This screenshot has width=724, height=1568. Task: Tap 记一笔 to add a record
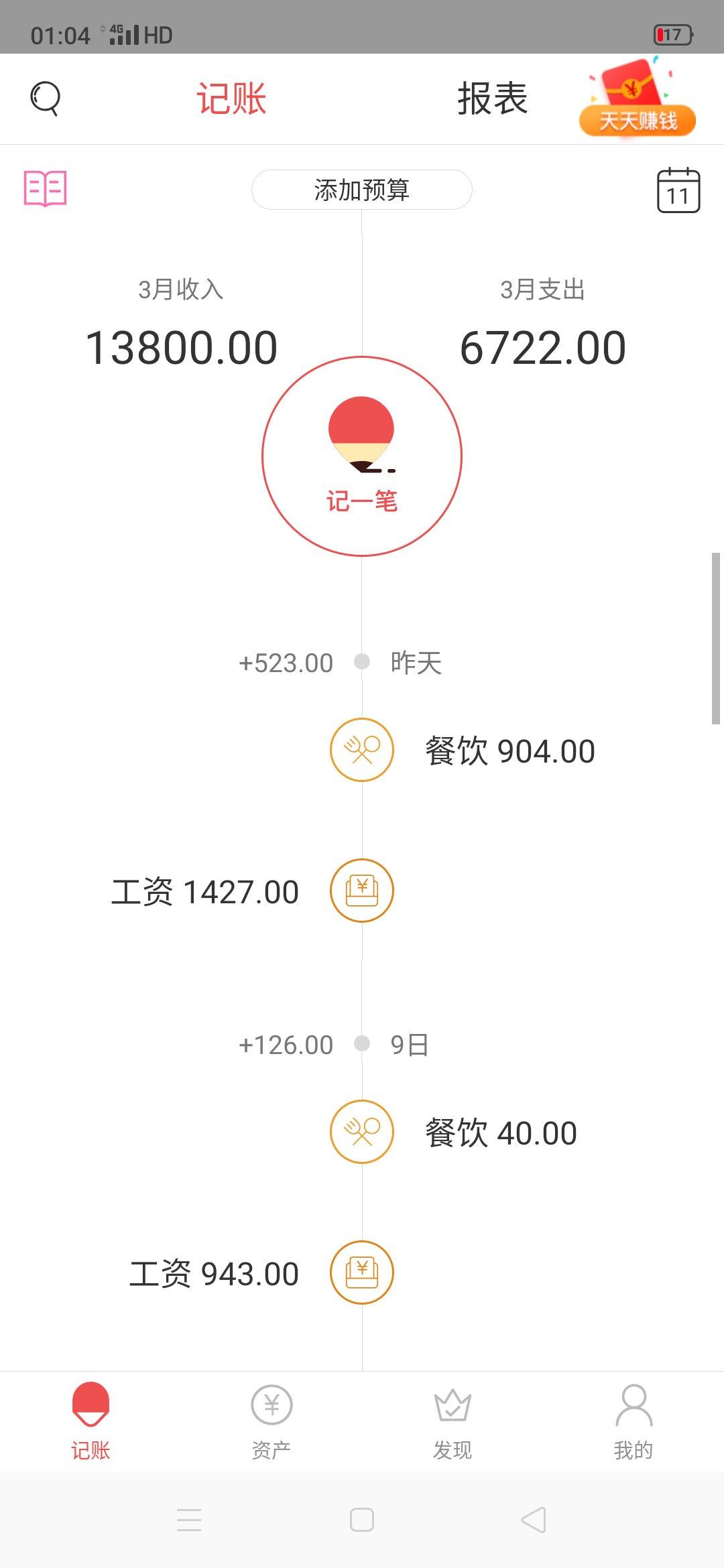(362, 456)
